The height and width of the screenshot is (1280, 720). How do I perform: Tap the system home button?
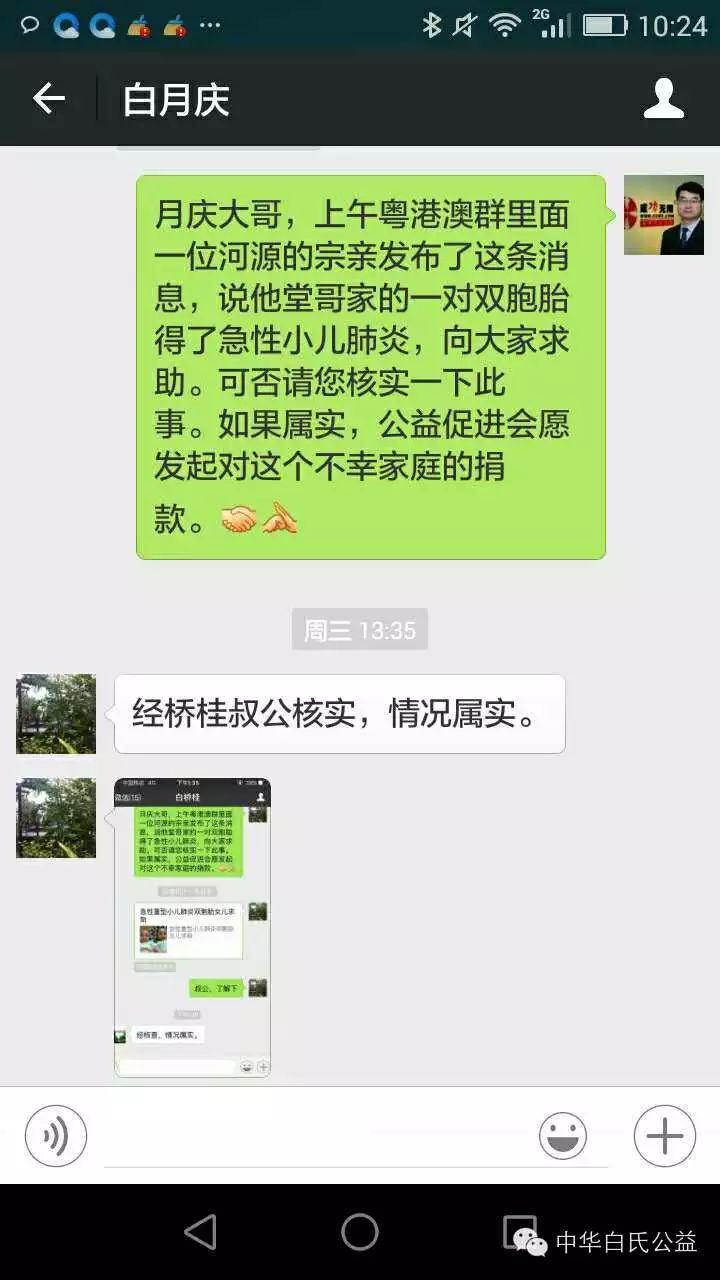pos(360,1232)
